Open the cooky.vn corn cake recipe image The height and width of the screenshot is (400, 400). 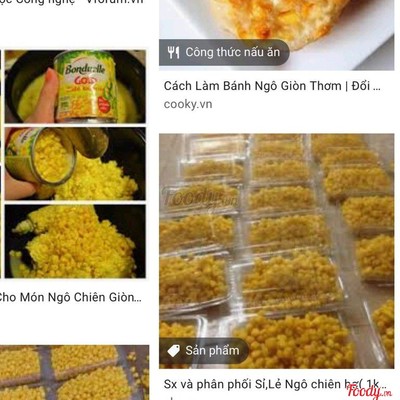276,35
